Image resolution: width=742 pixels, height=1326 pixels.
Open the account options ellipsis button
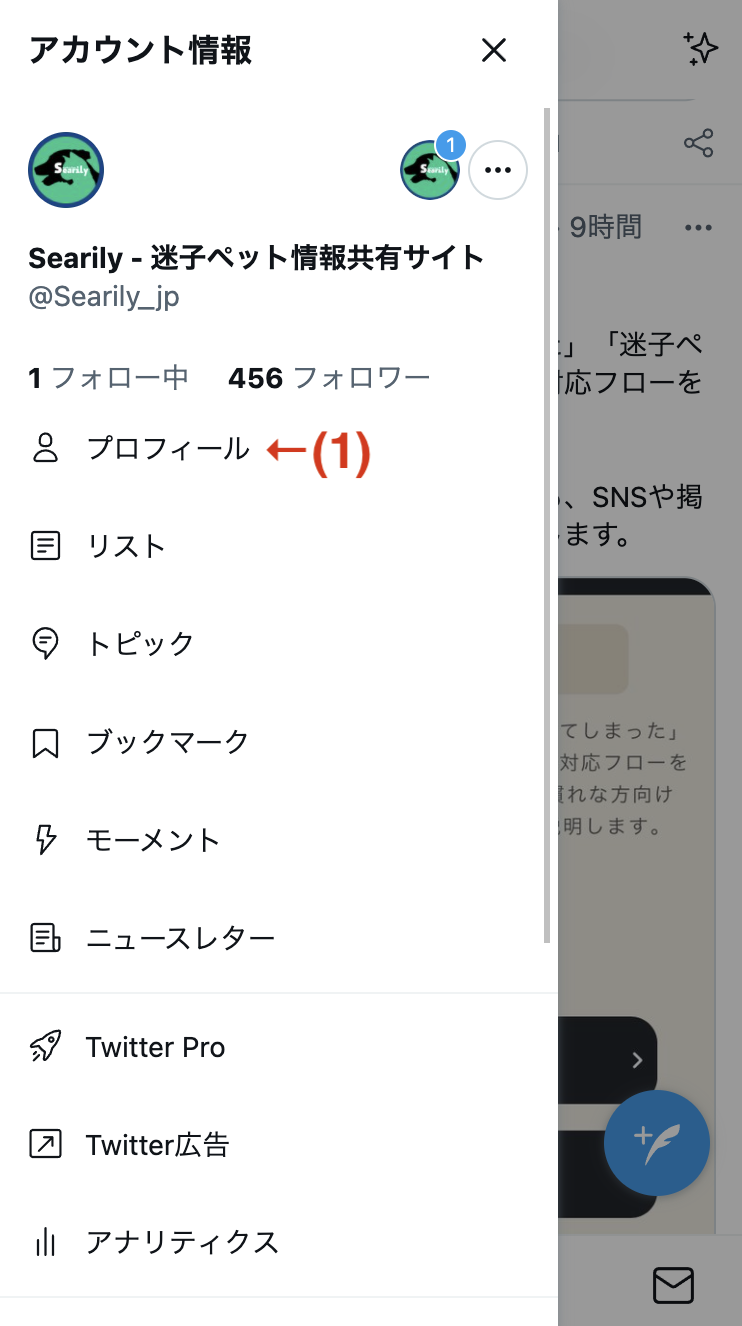(498, 170)
